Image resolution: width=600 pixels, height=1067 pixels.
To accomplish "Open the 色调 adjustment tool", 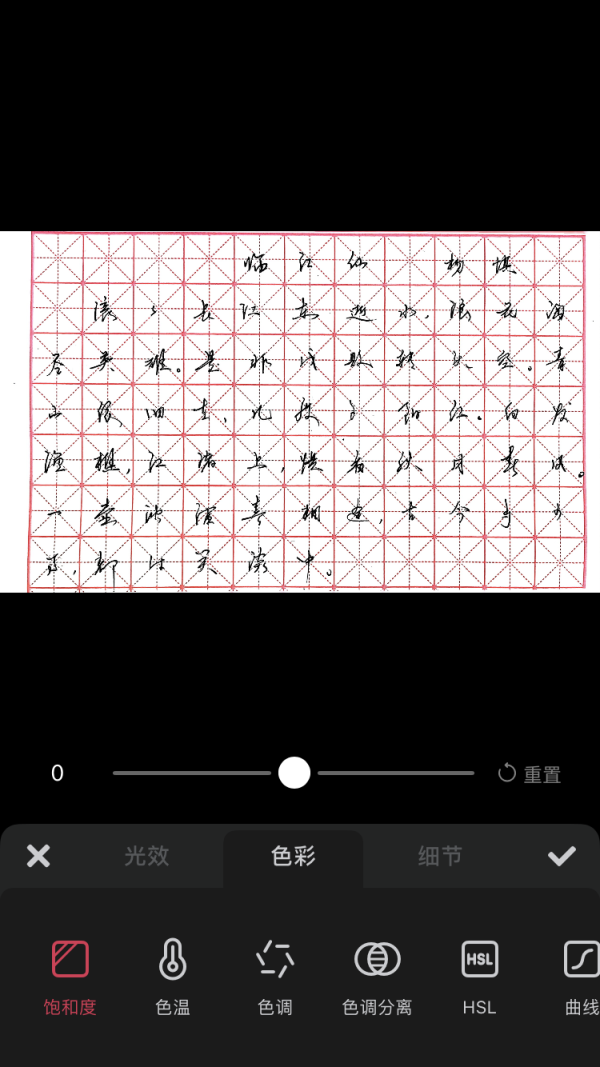I will 275,975.
